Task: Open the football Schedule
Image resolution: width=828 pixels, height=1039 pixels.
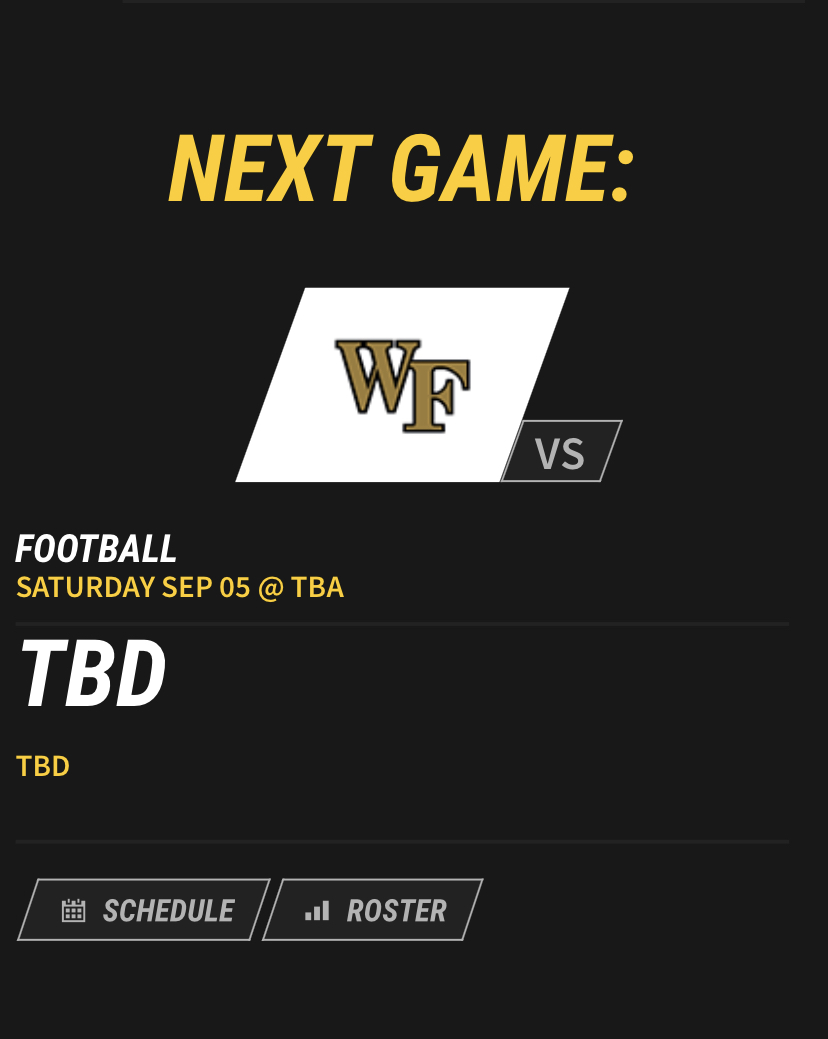Action: [145, 910]
